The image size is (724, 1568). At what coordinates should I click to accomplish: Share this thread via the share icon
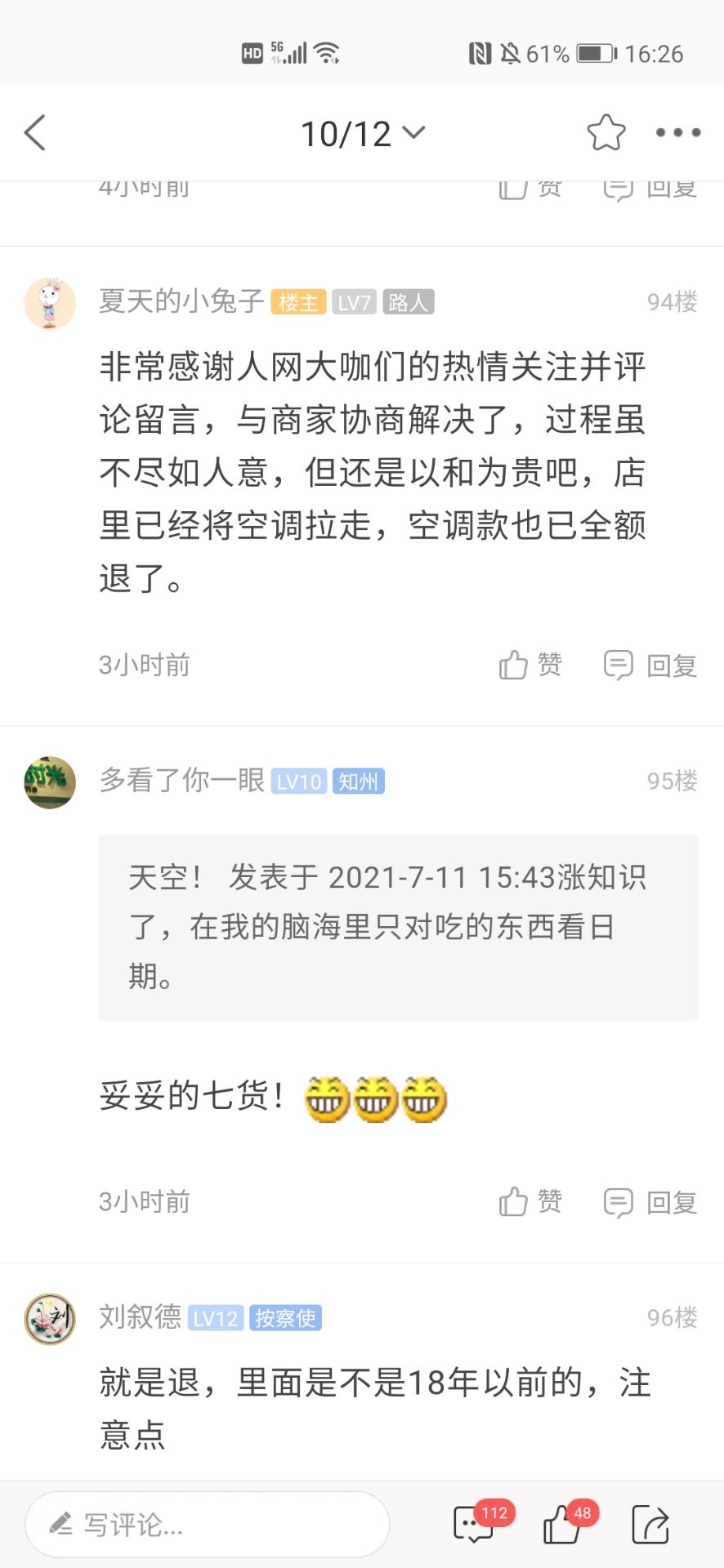click(650, 1524)
